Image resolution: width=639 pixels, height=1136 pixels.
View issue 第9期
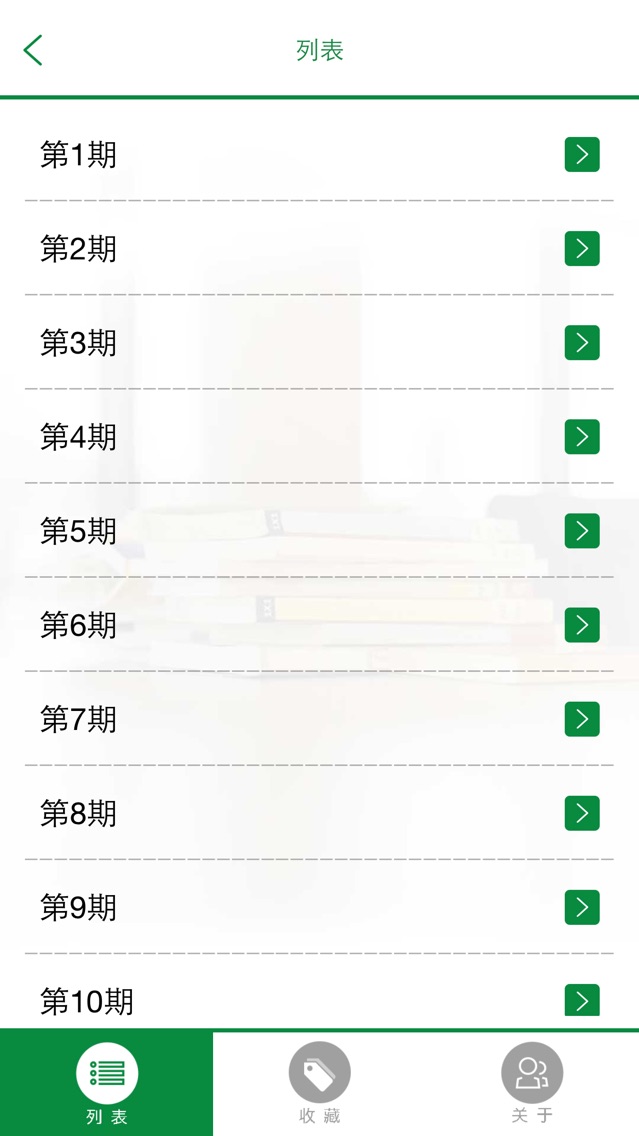coord(320,908)
